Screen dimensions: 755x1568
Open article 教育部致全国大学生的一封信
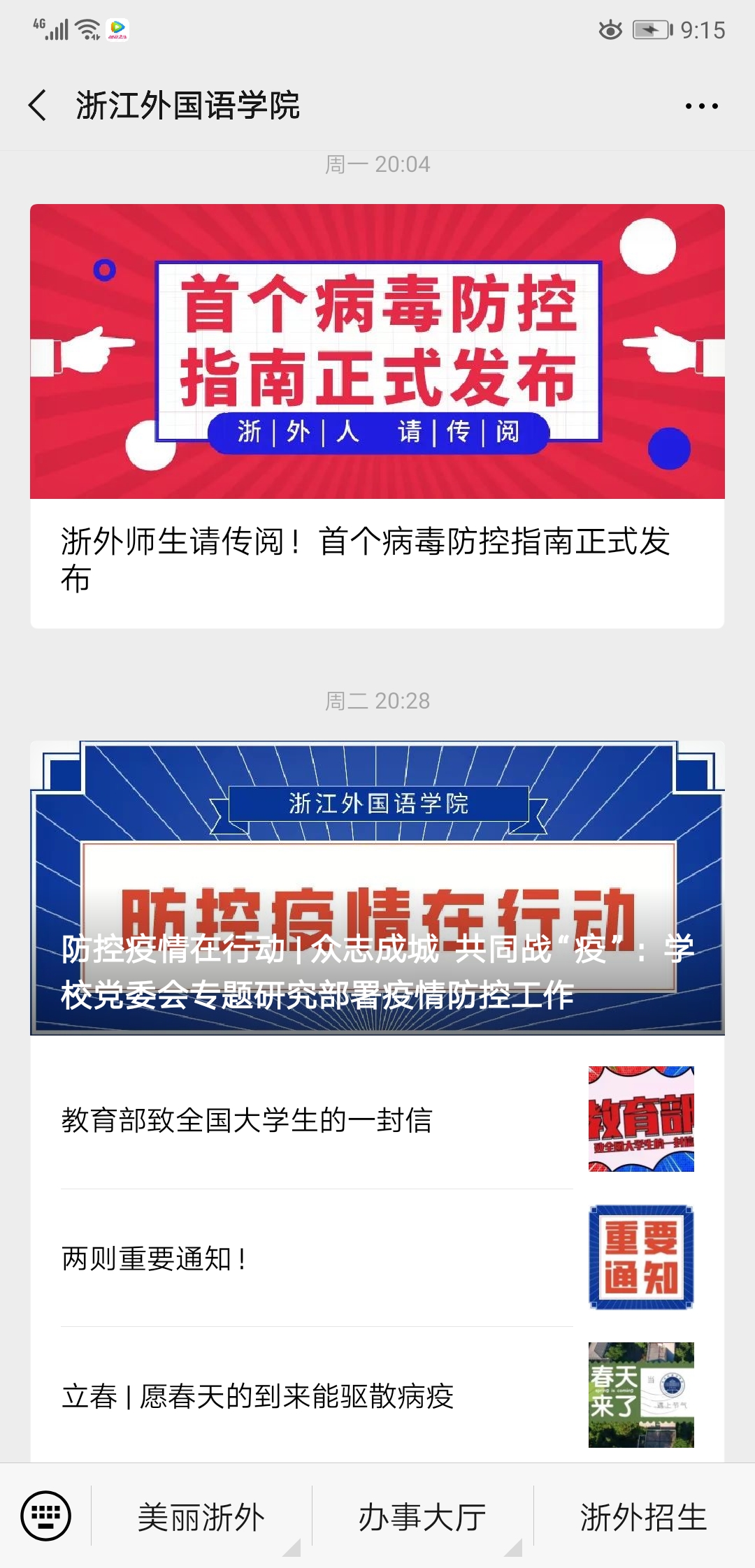pos(377,1119)
